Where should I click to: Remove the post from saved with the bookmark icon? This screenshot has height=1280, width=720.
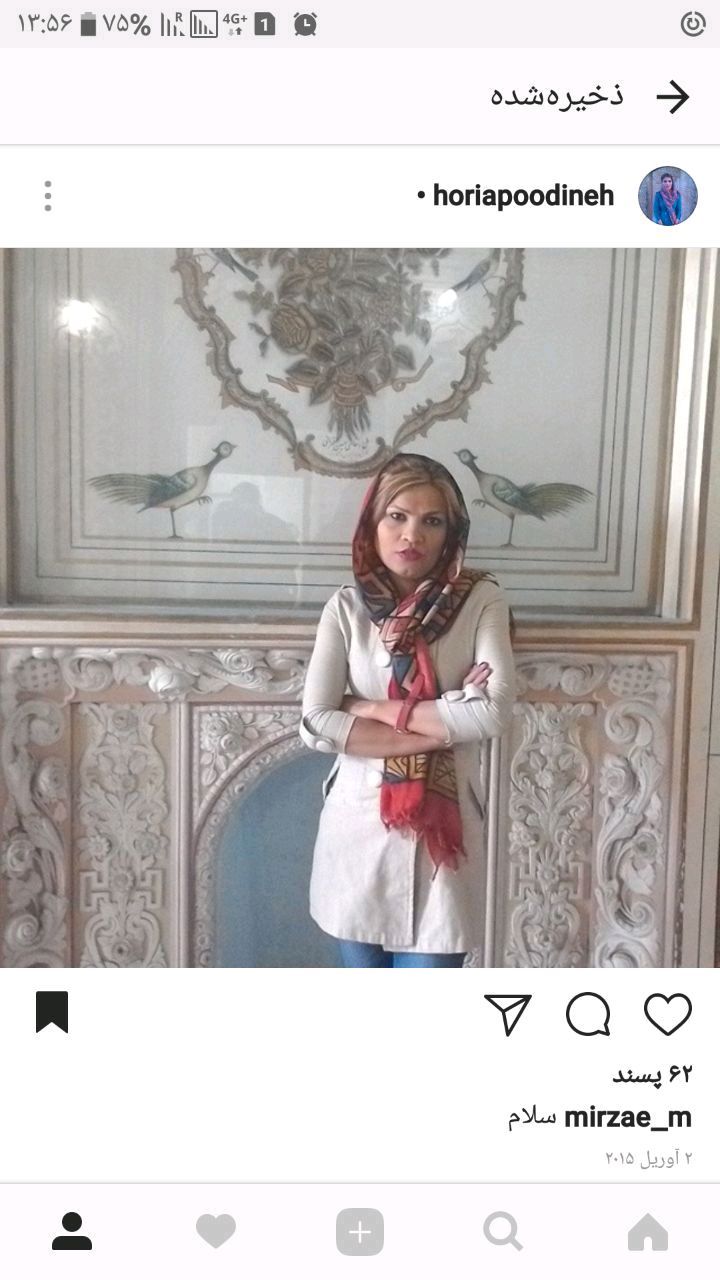tap(52, 1012)
